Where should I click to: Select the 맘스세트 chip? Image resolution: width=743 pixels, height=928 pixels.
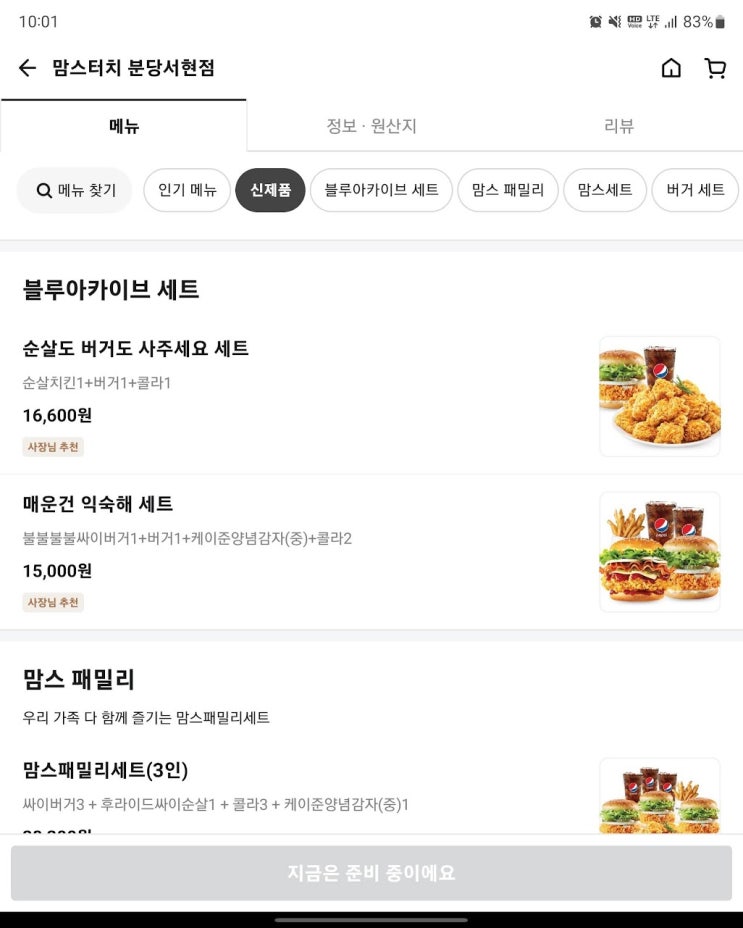click(x=605, y=190)
